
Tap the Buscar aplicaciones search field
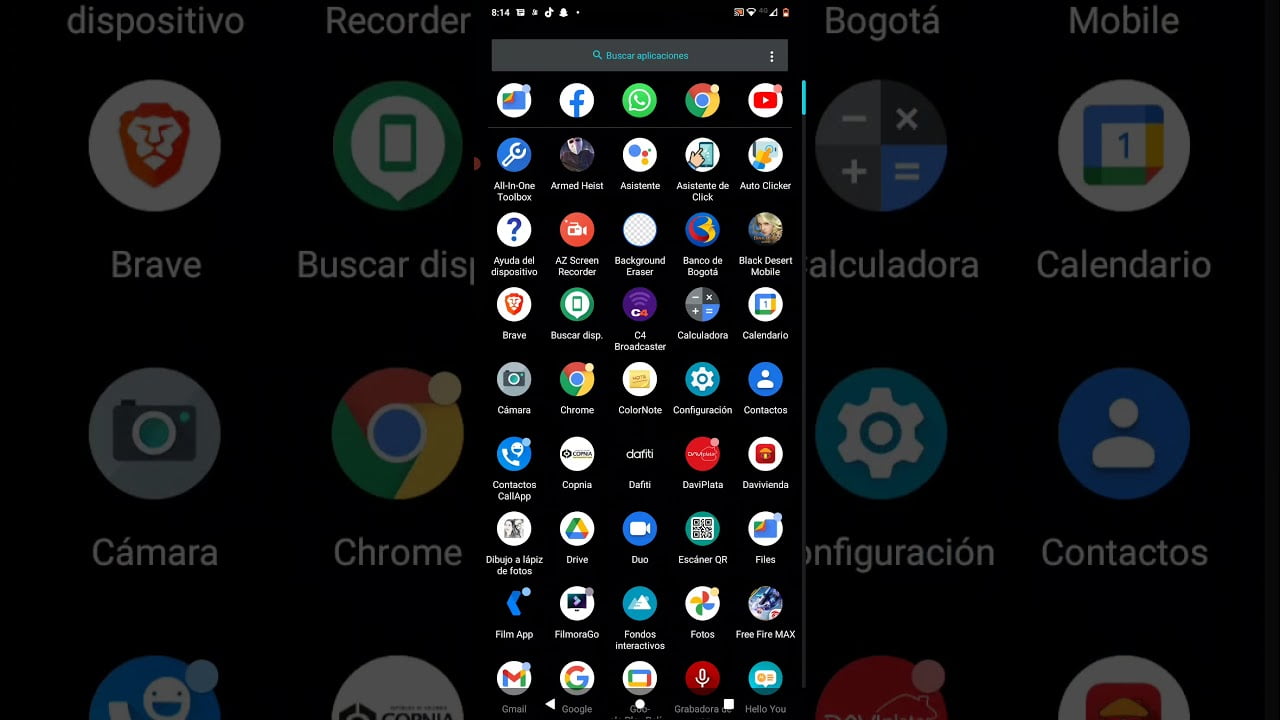point(640,56)
